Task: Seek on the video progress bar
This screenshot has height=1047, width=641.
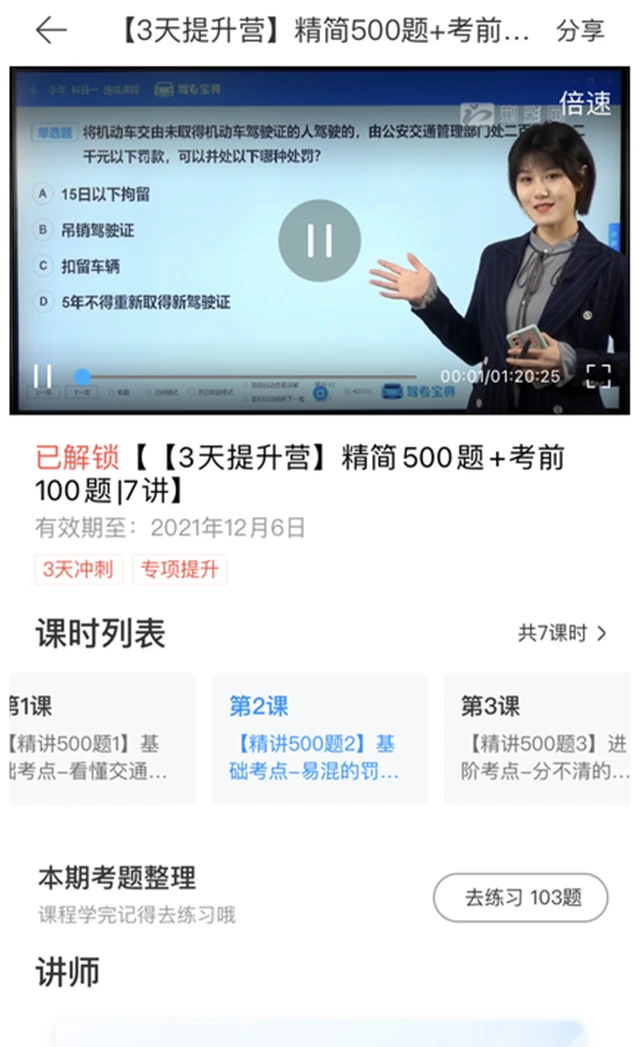Action: pos(250,377)
